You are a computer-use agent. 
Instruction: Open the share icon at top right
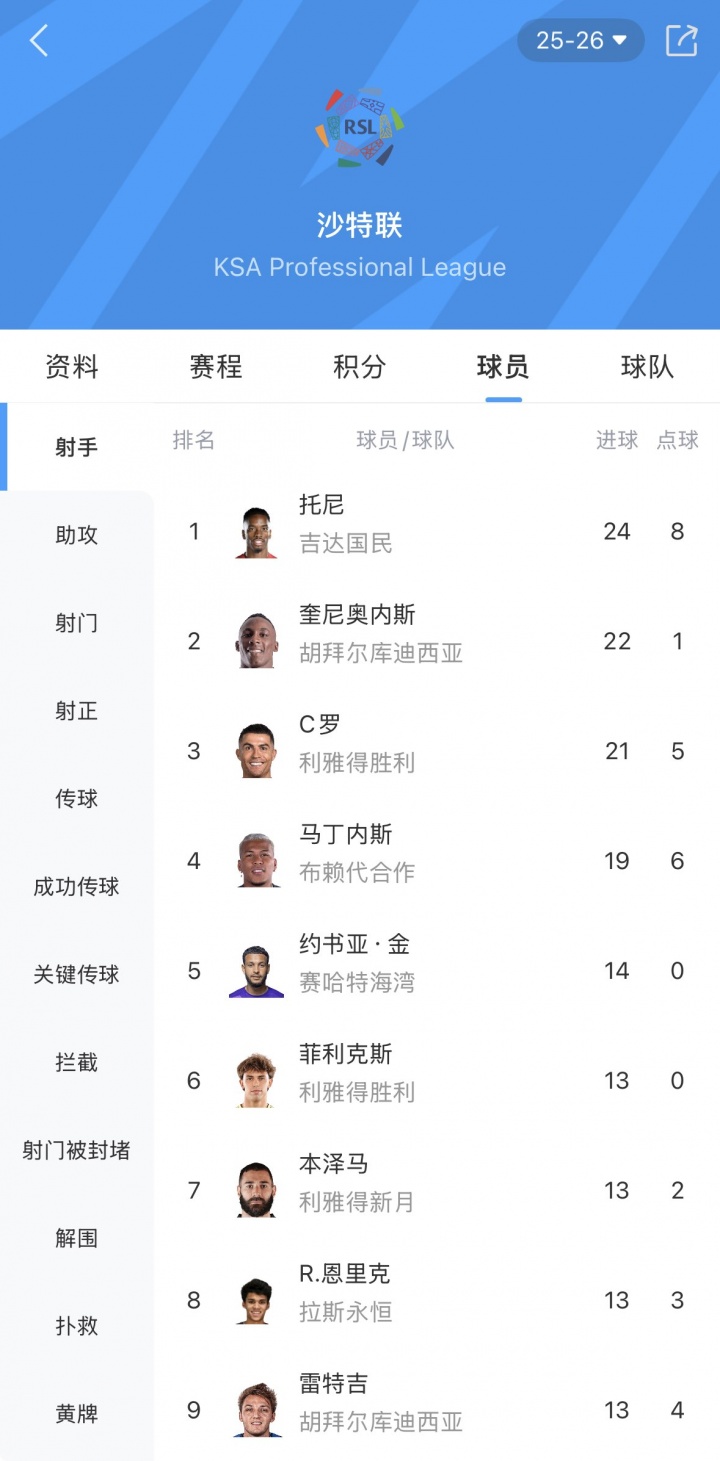point(682,40)
